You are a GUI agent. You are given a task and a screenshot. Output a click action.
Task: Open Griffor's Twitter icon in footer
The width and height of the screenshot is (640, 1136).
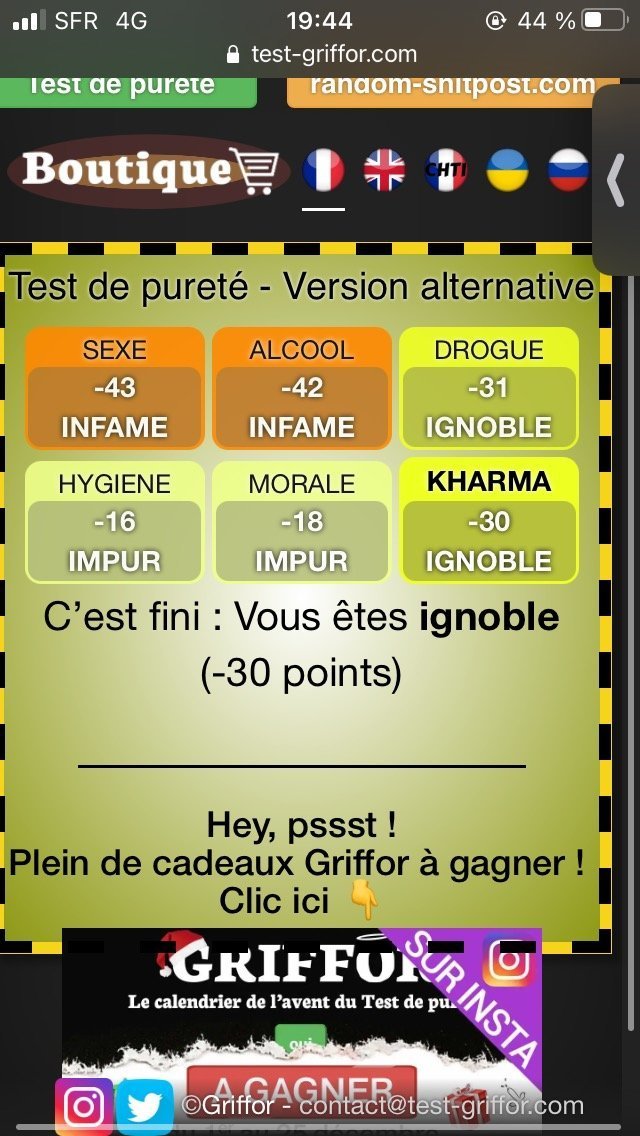[x=145, y=1107]
